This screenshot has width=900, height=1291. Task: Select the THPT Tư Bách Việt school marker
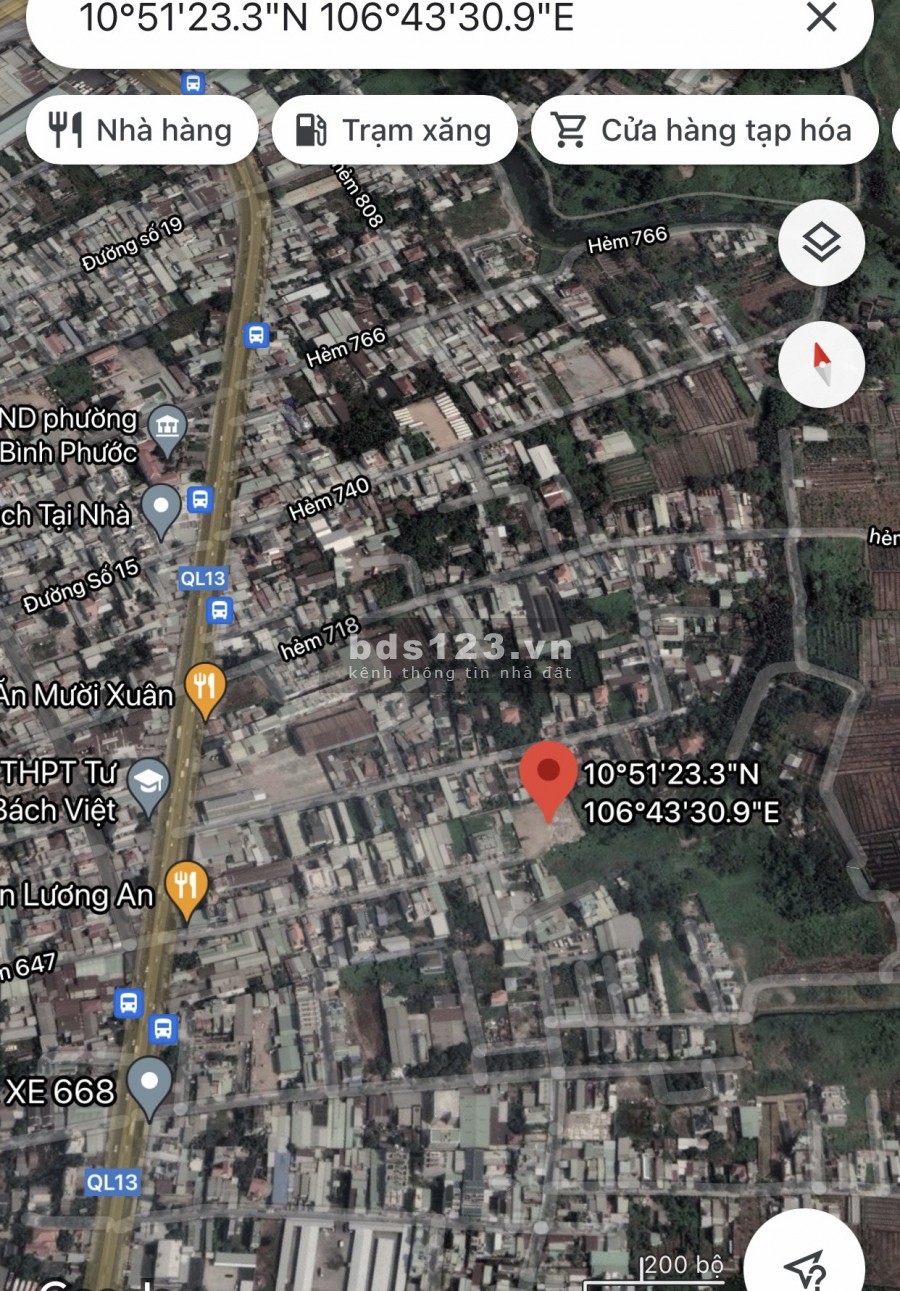149,783
